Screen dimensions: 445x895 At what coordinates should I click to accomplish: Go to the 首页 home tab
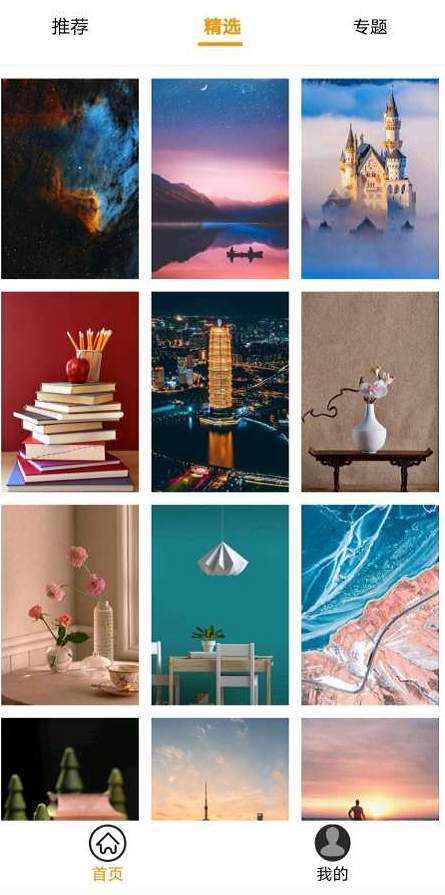[107, 853]
